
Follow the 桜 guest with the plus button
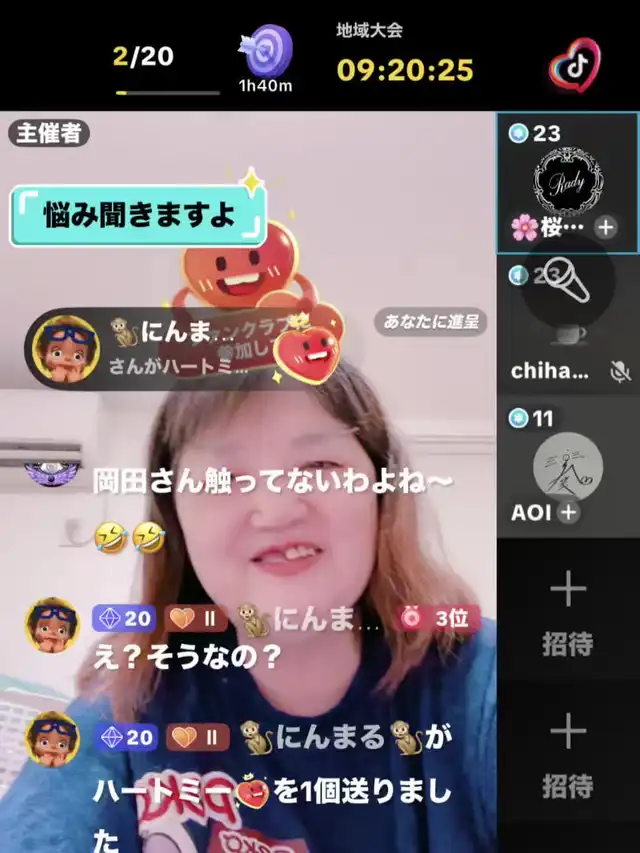pos(606,227)
